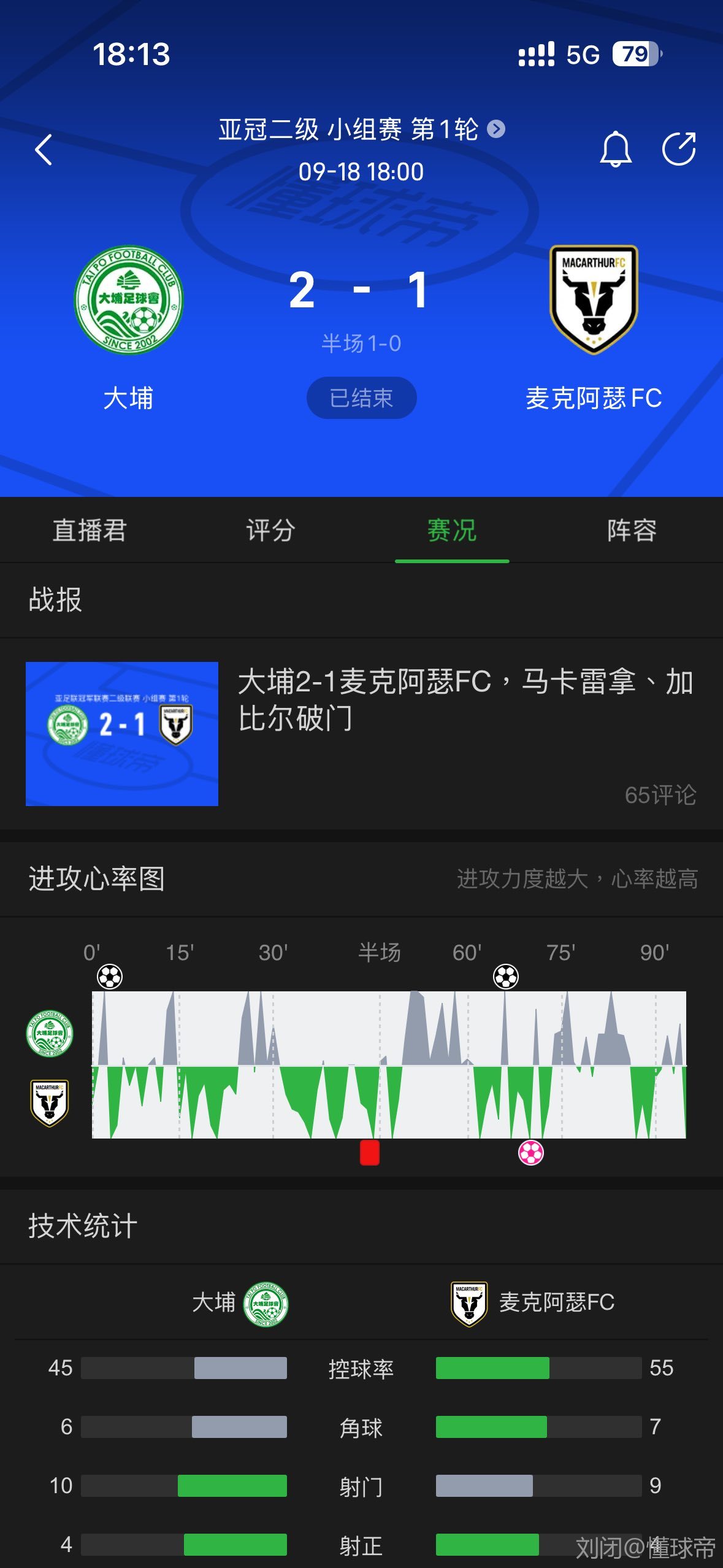Share this match
This screenshot has width=723, height=1568.
pyautogui.click(x=679, y=149)
